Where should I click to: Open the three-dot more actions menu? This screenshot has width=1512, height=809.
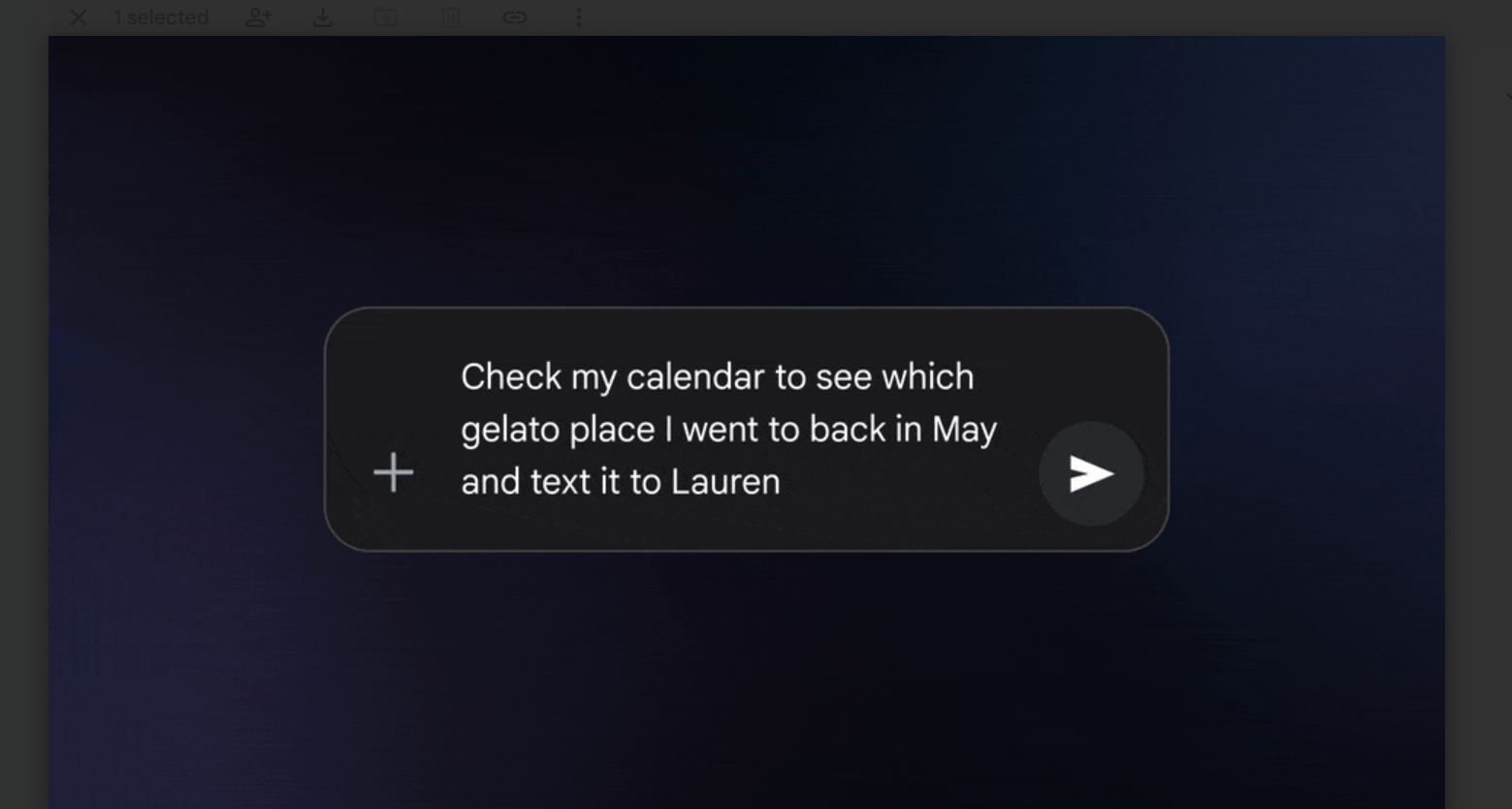578,17
